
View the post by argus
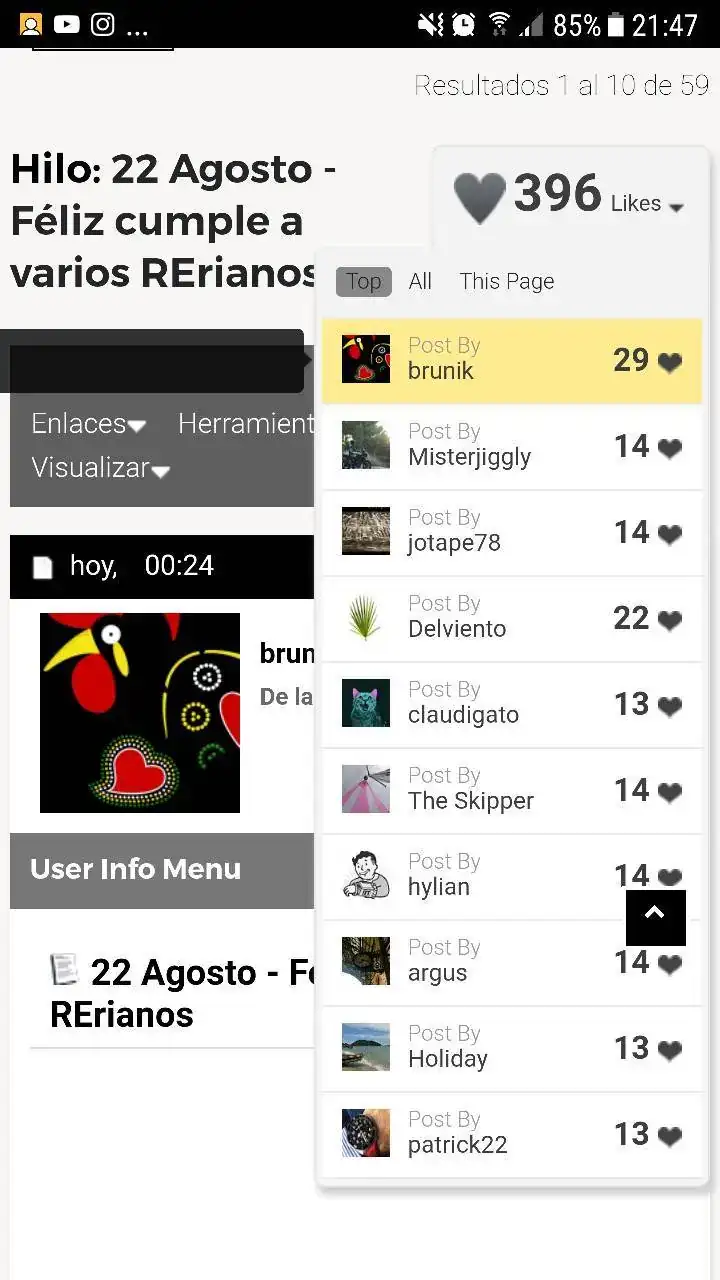click(x=511, y=962)
